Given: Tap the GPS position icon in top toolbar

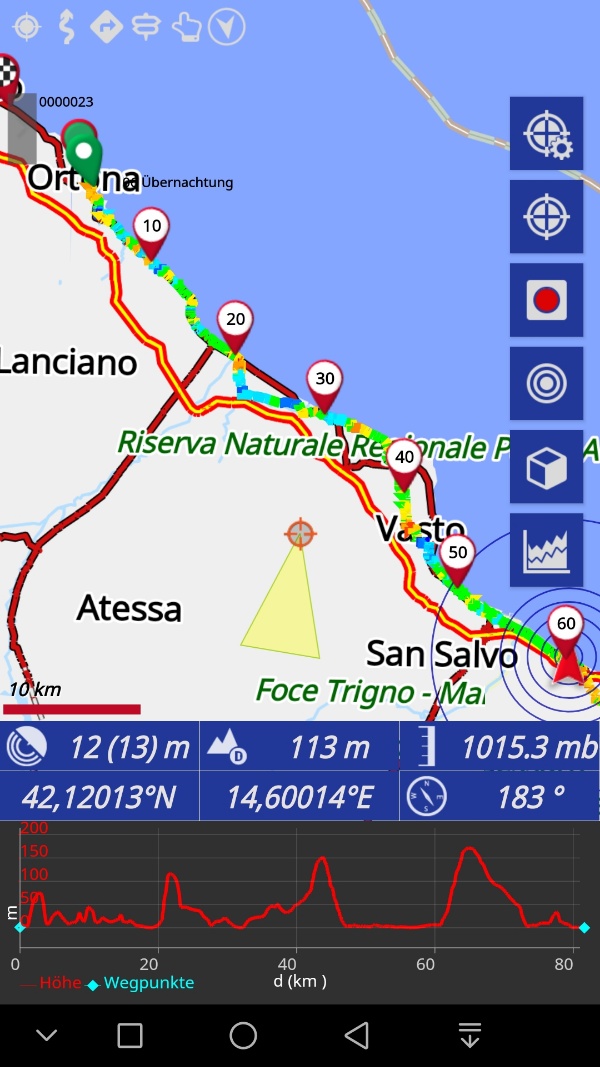Looking at the screenshot, I should tap(27, 28).
